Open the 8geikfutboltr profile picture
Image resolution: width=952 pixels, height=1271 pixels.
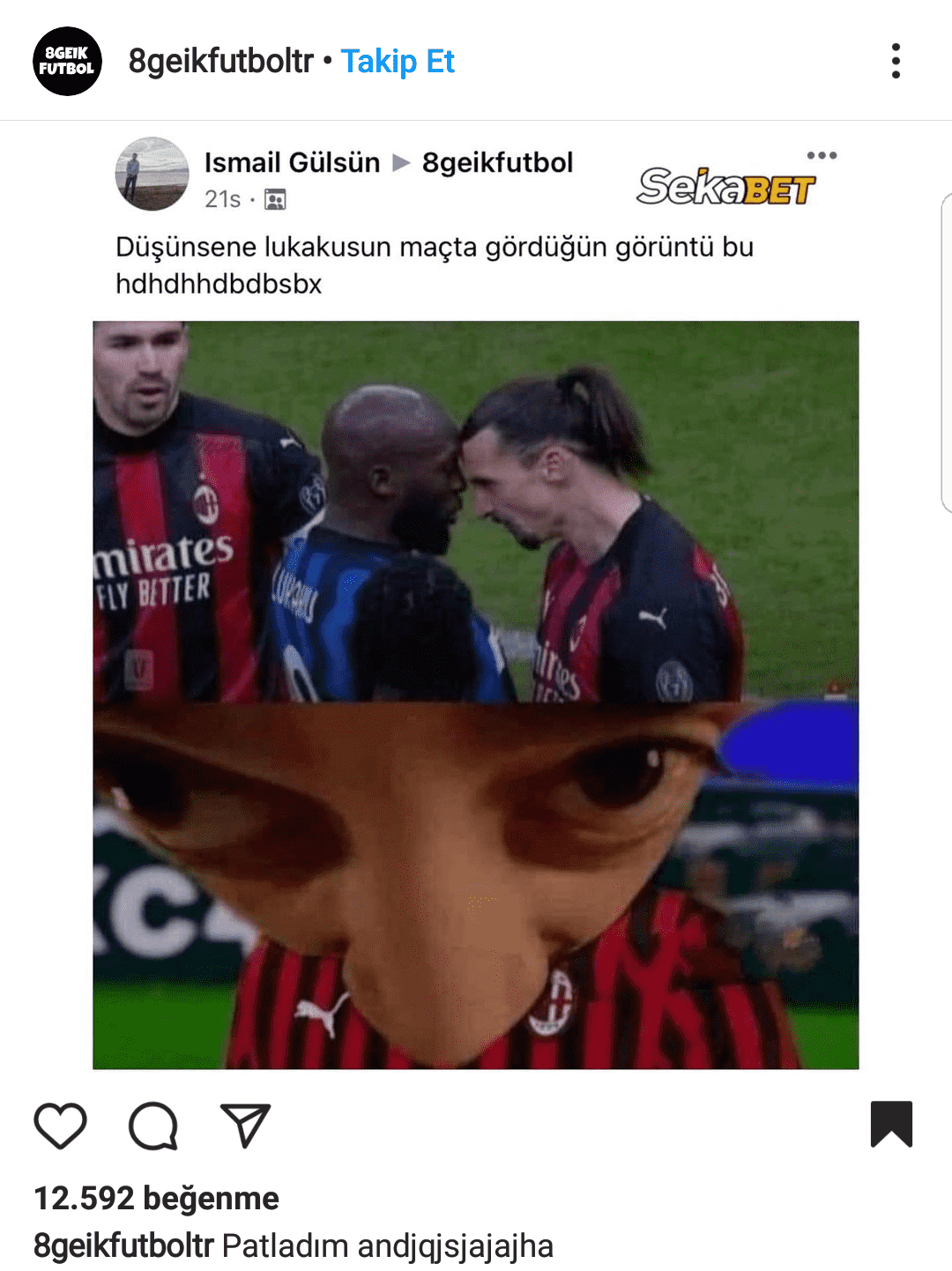pyautogui.click(x=67, y=62)
